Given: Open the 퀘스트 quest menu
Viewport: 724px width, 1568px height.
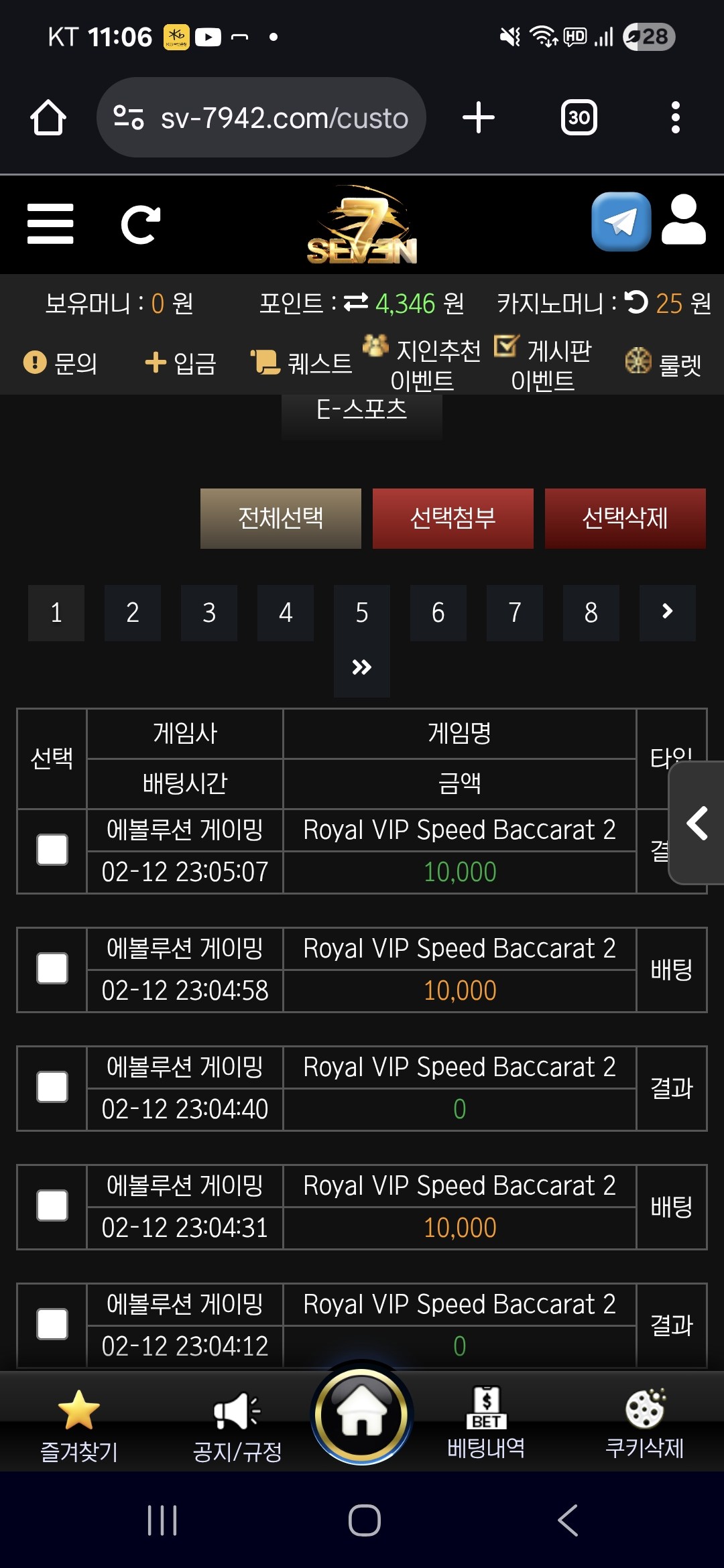Looking at the screenshot, I should click(x=302, y=363).
